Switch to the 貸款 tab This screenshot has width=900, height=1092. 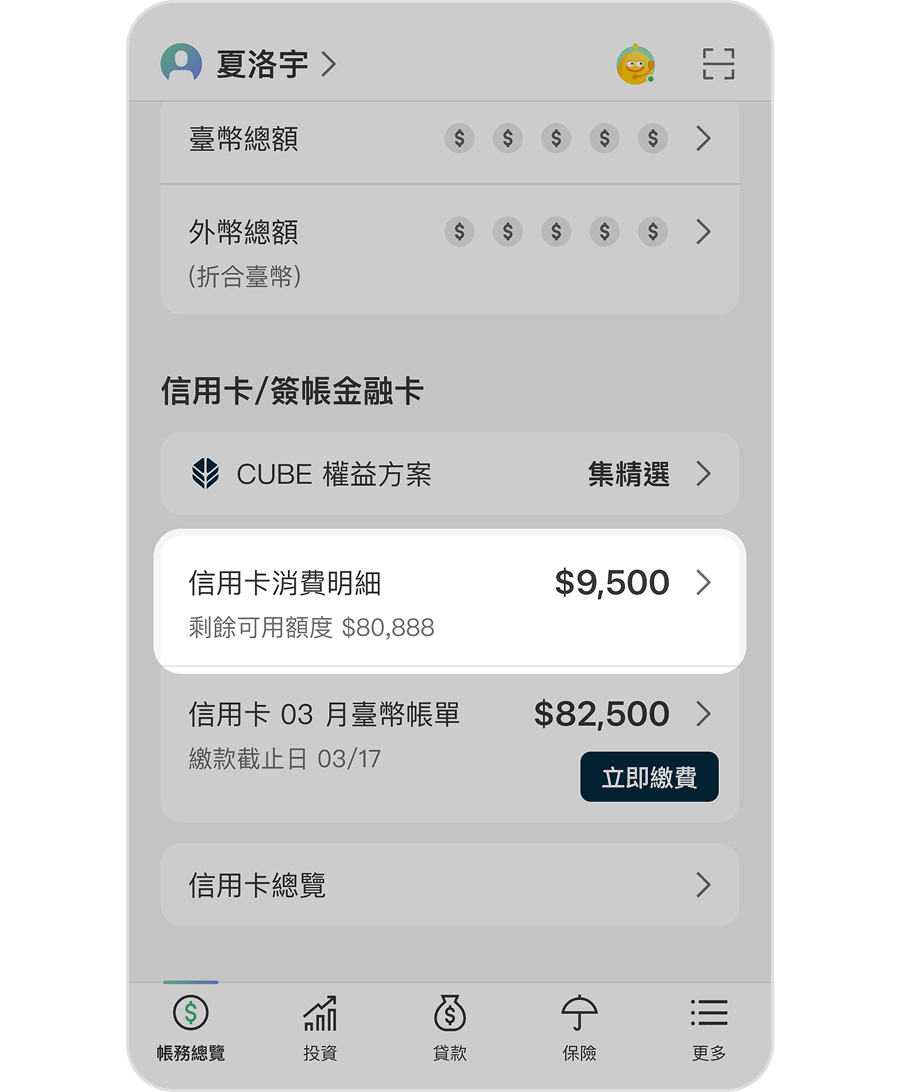(x=450, y=1028)
